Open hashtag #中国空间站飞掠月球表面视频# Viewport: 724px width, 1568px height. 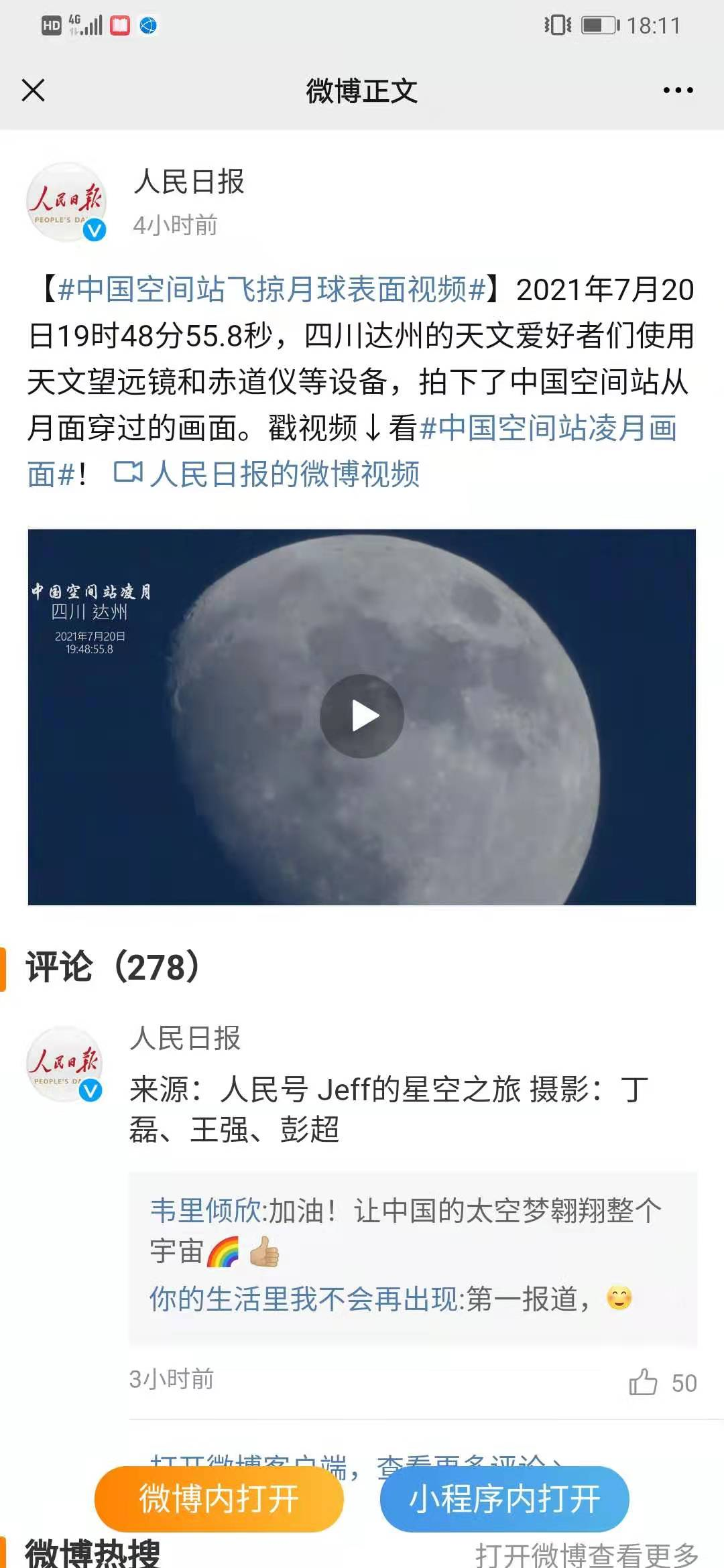click(x=271, y=289)
